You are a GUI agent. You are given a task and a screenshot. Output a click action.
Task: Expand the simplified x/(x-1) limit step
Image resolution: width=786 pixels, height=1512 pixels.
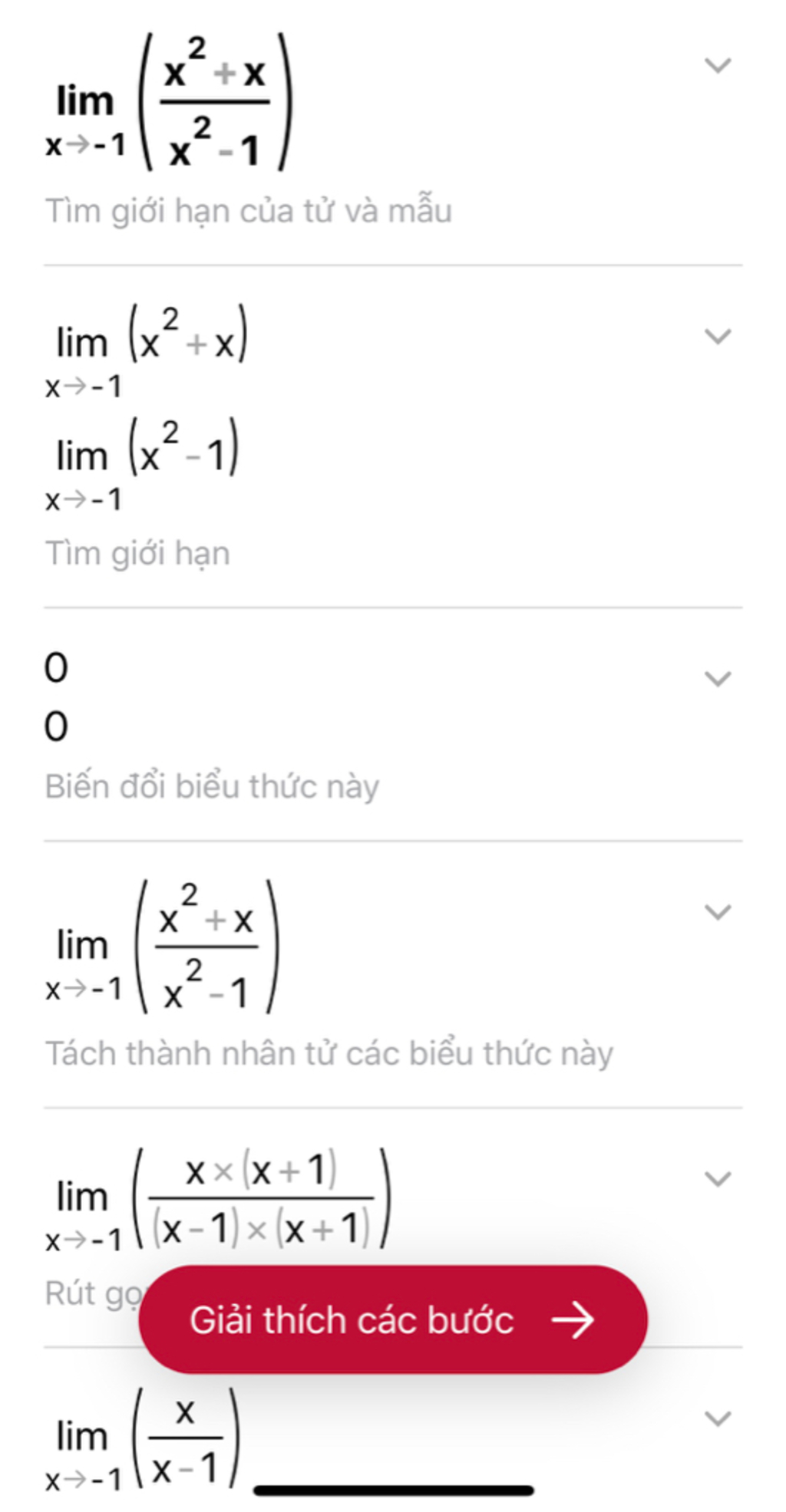pos(717,1419)
